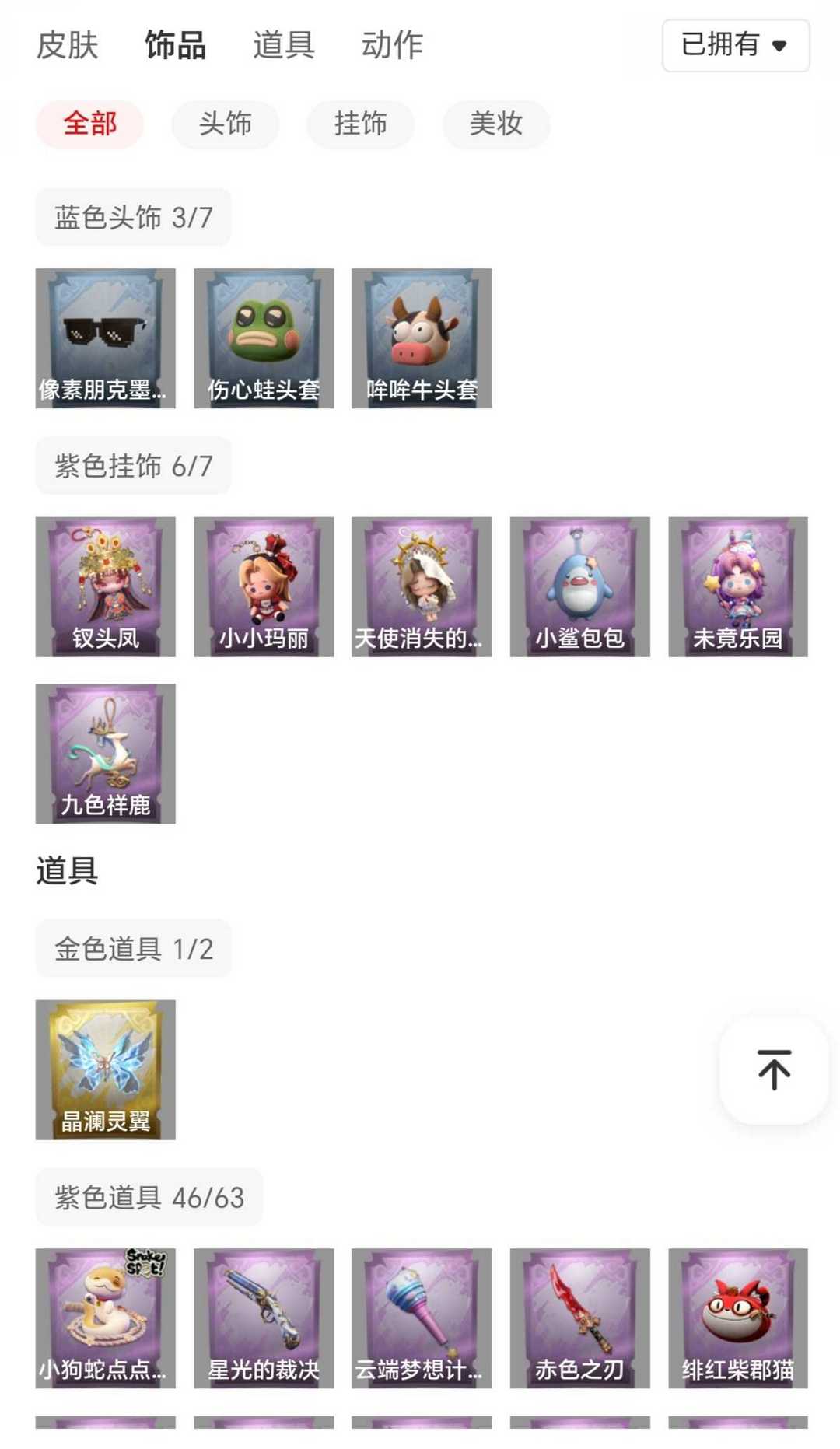Select the 小小玛丽 charm thumbnail
The width and height of the screenshot is (840, 1449).
pyautogui.click(x=264, y=586)
